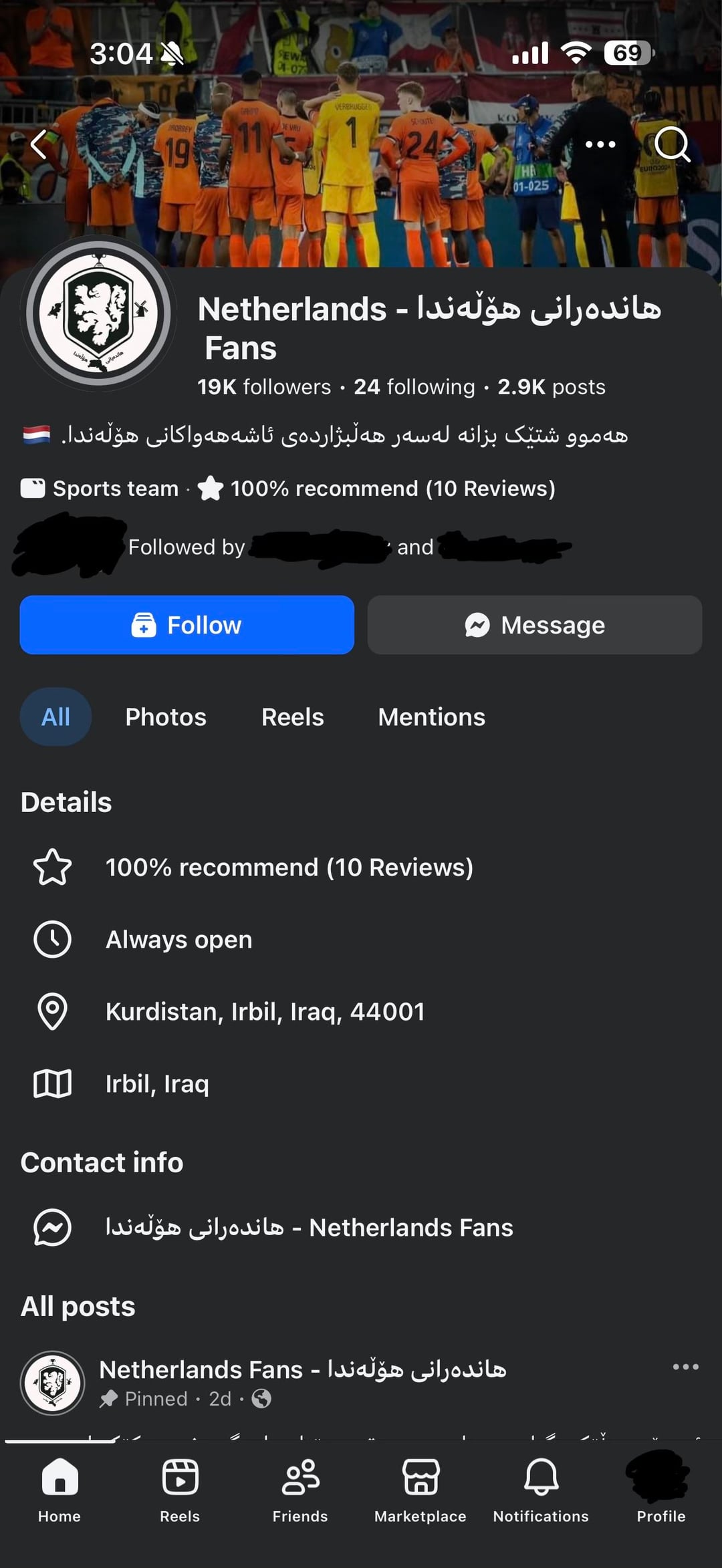The image size is (722, 1568).
Task: Go to the Home tab
Action: coord(59,1490)
